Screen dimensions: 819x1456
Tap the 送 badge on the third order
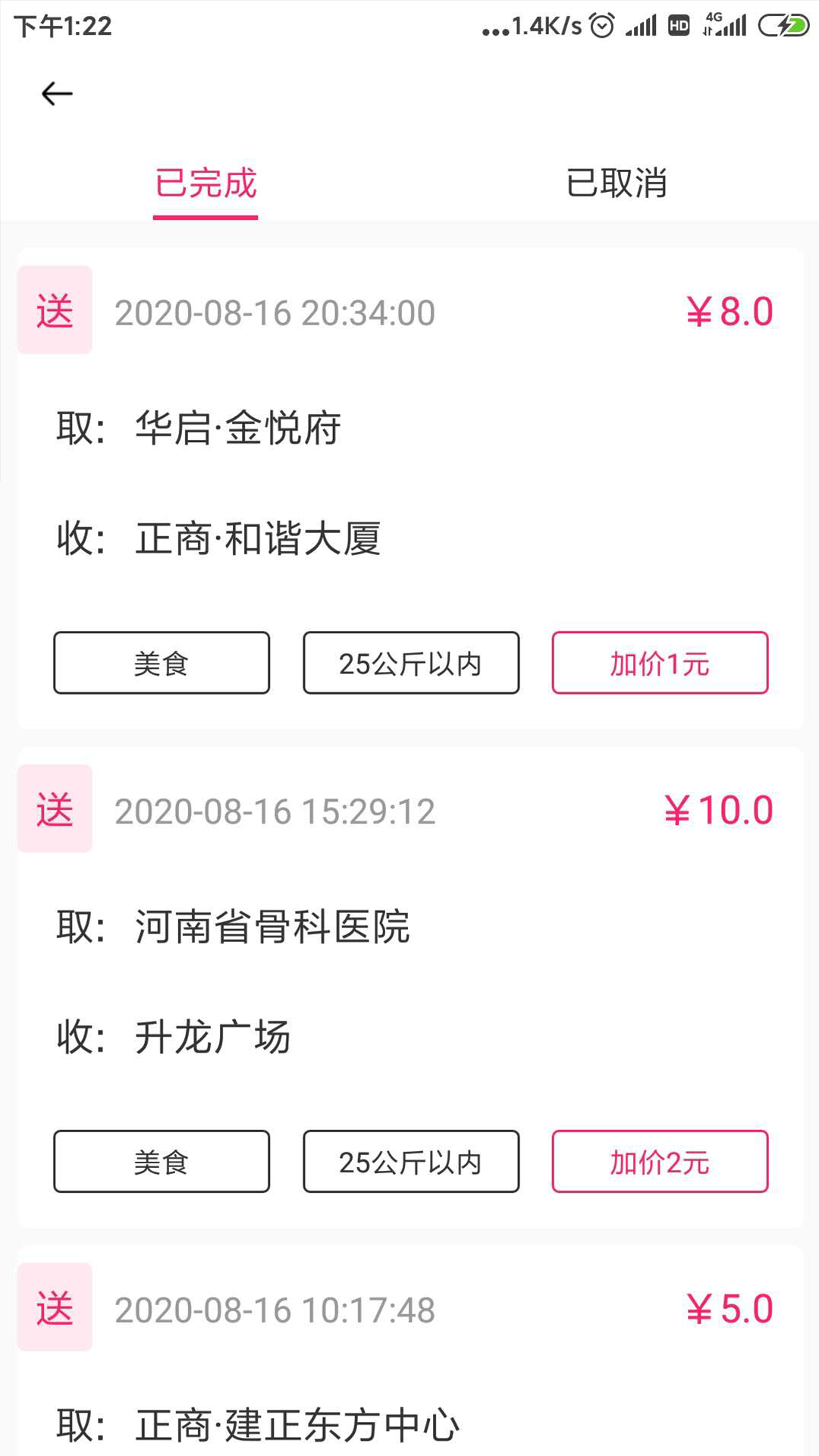click(x=54, y=1308)
